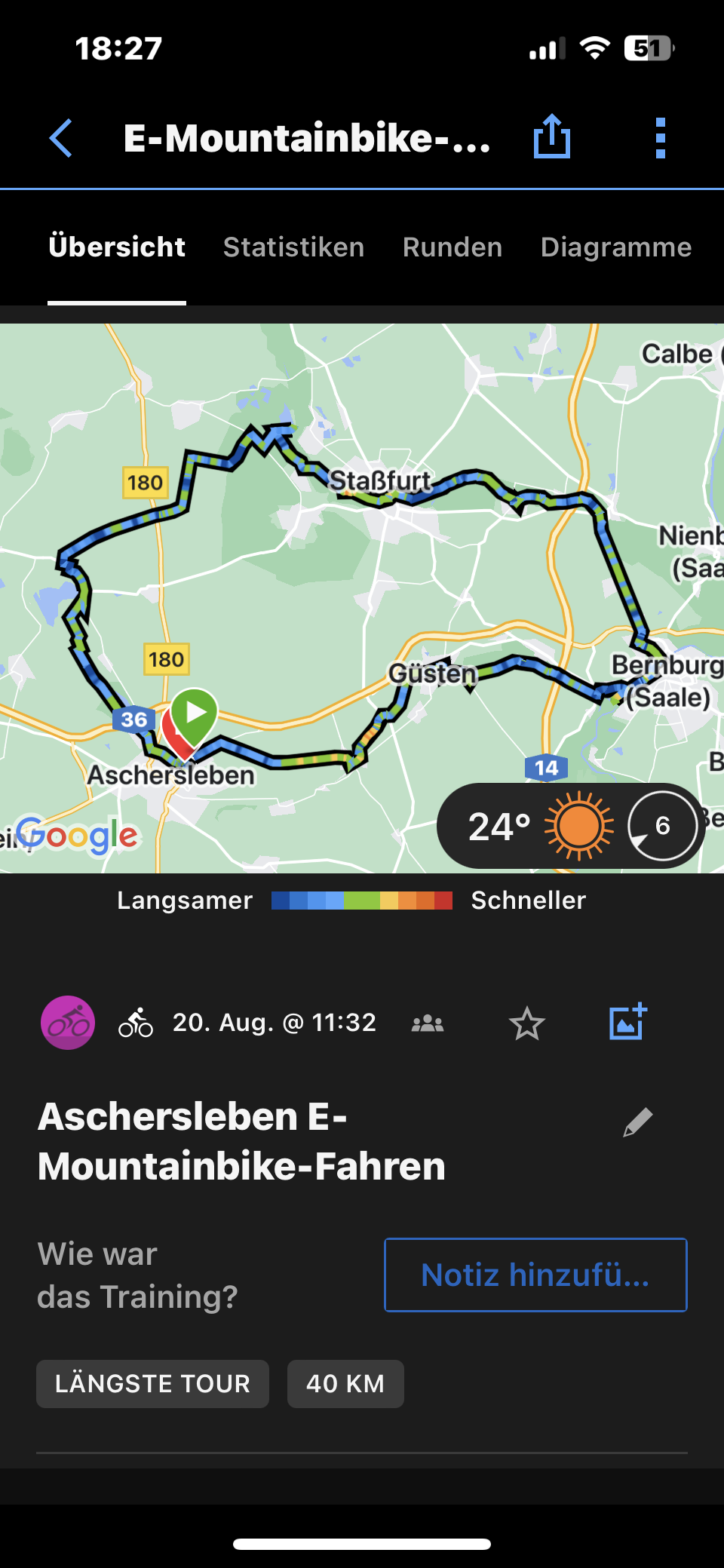Add a photo to the activity
This screenshot has height=1568, width=724.
(x=627, y=1023)
